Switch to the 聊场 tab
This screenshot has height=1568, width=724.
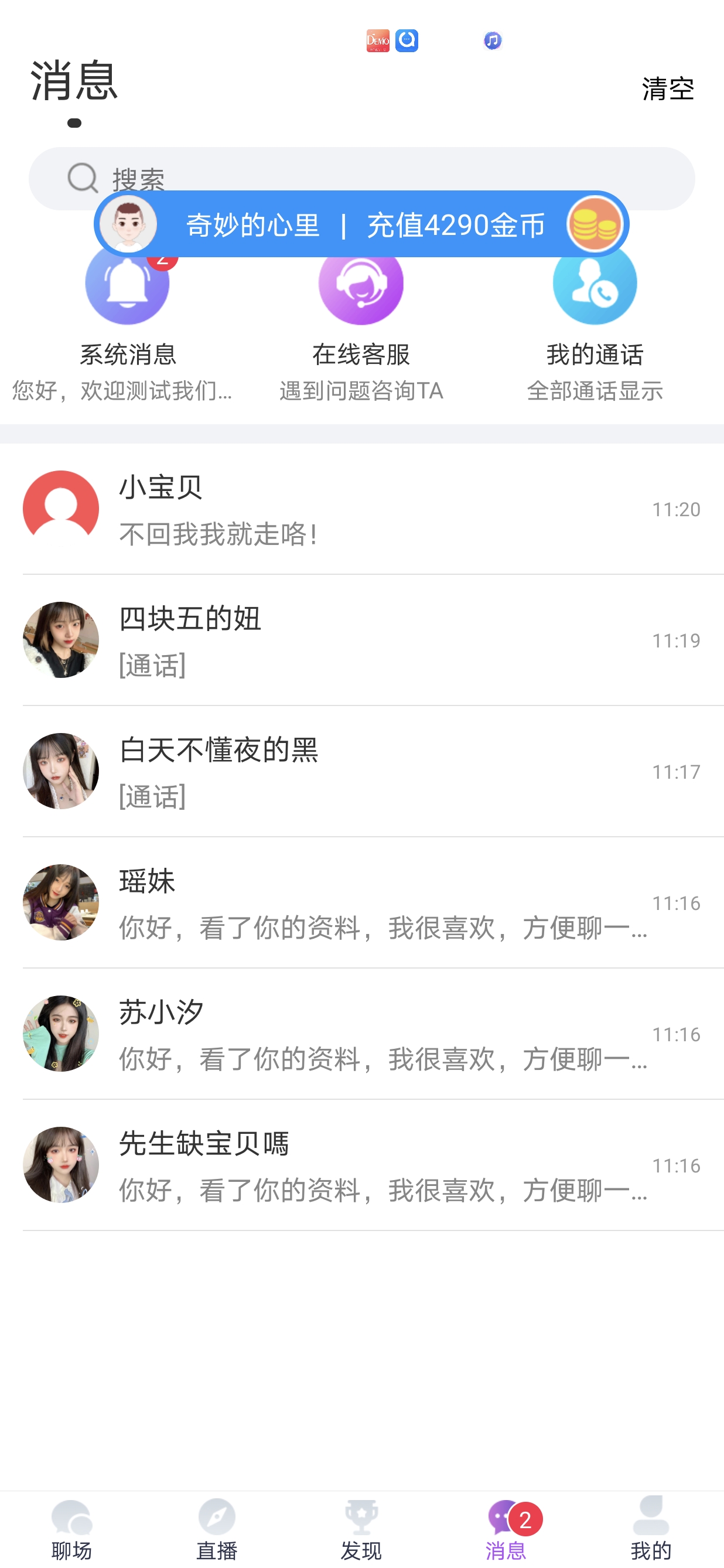click(x=72, y=1529)
